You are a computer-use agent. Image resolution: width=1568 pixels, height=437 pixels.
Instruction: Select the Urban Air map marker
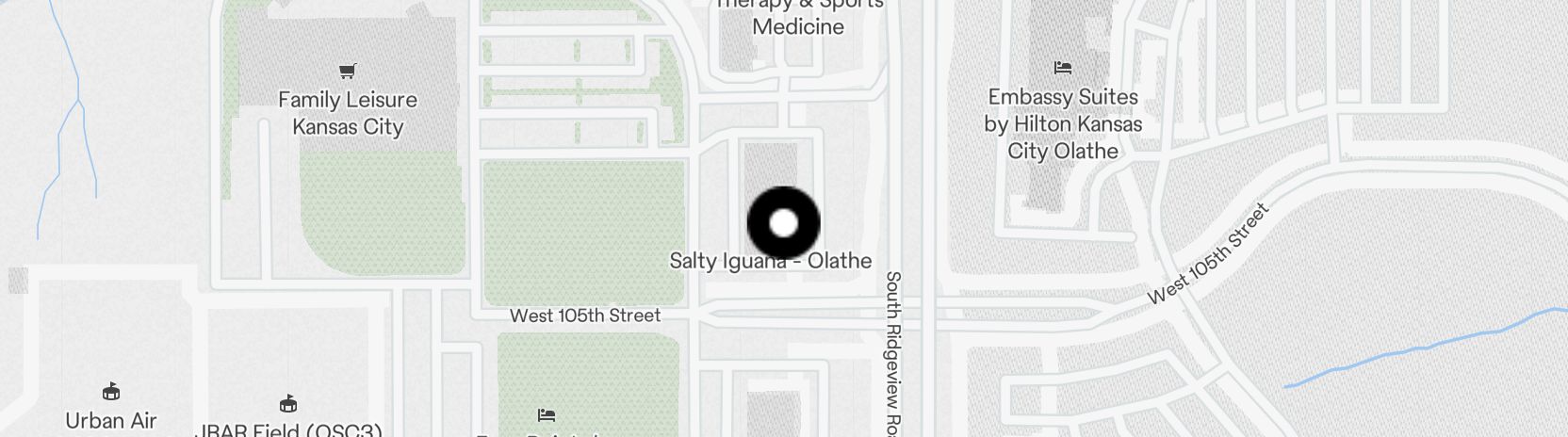click(x=111, y=392)
